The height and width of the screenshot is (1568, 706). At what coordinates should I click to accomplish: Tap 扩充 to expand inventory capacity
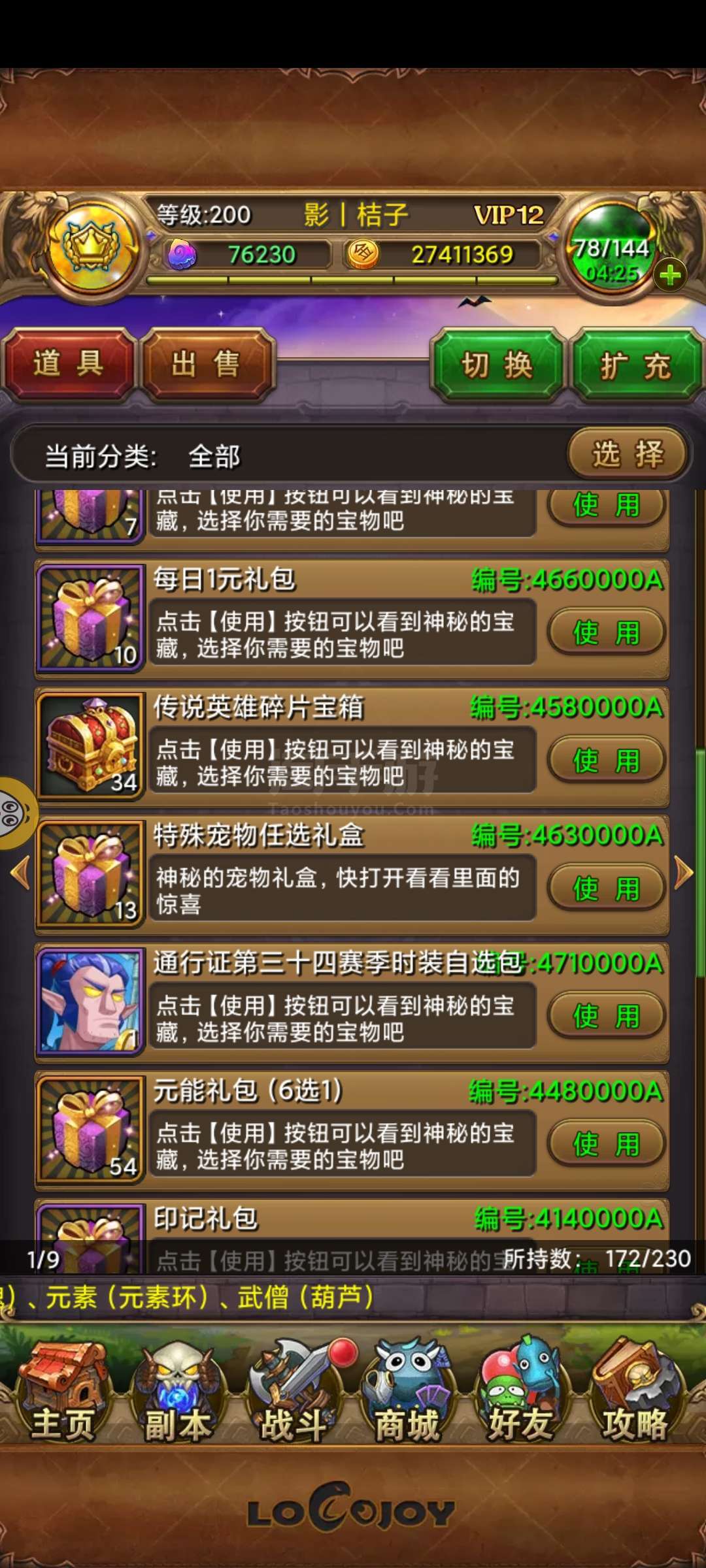[636, 365]
